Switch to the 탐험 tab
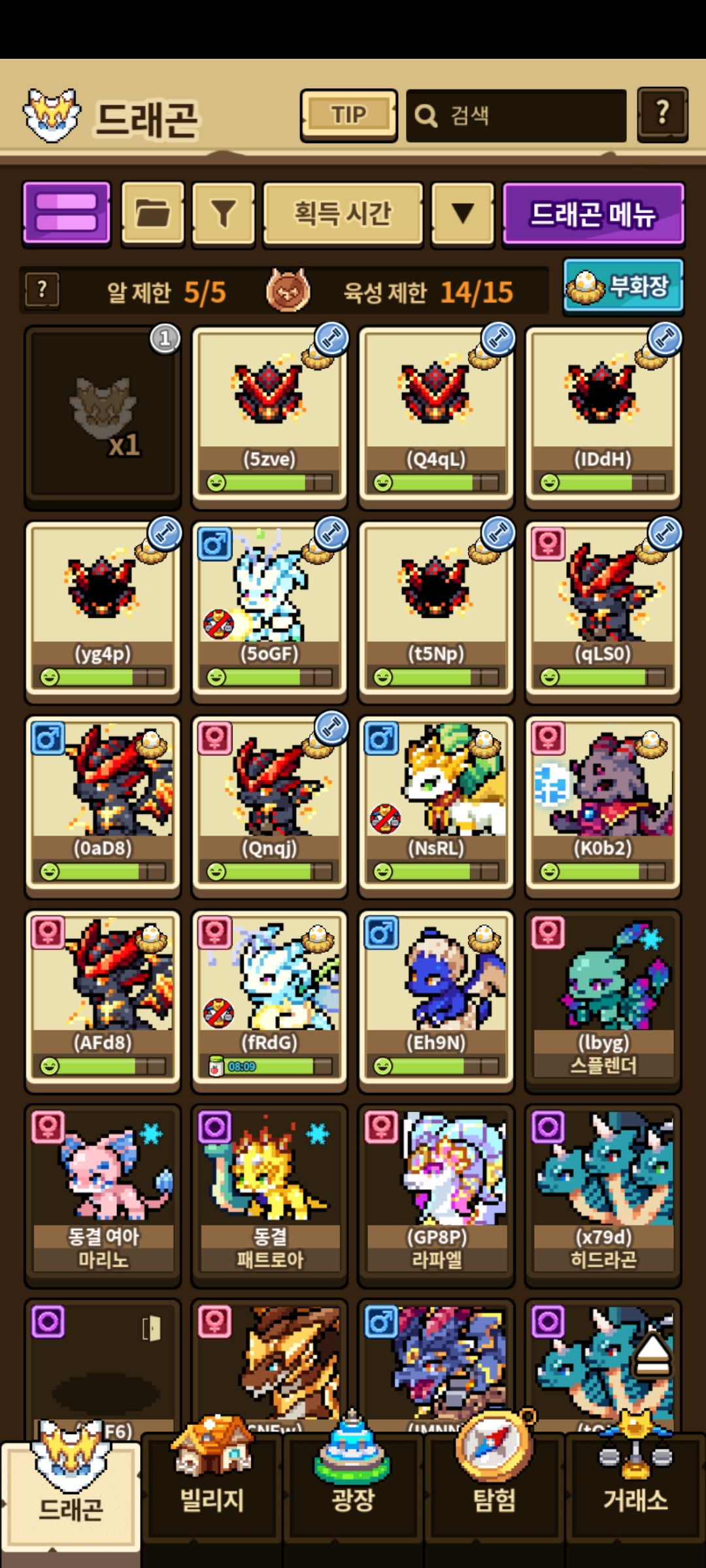Screen dimensions: 706x1568 click(494, 1496)
